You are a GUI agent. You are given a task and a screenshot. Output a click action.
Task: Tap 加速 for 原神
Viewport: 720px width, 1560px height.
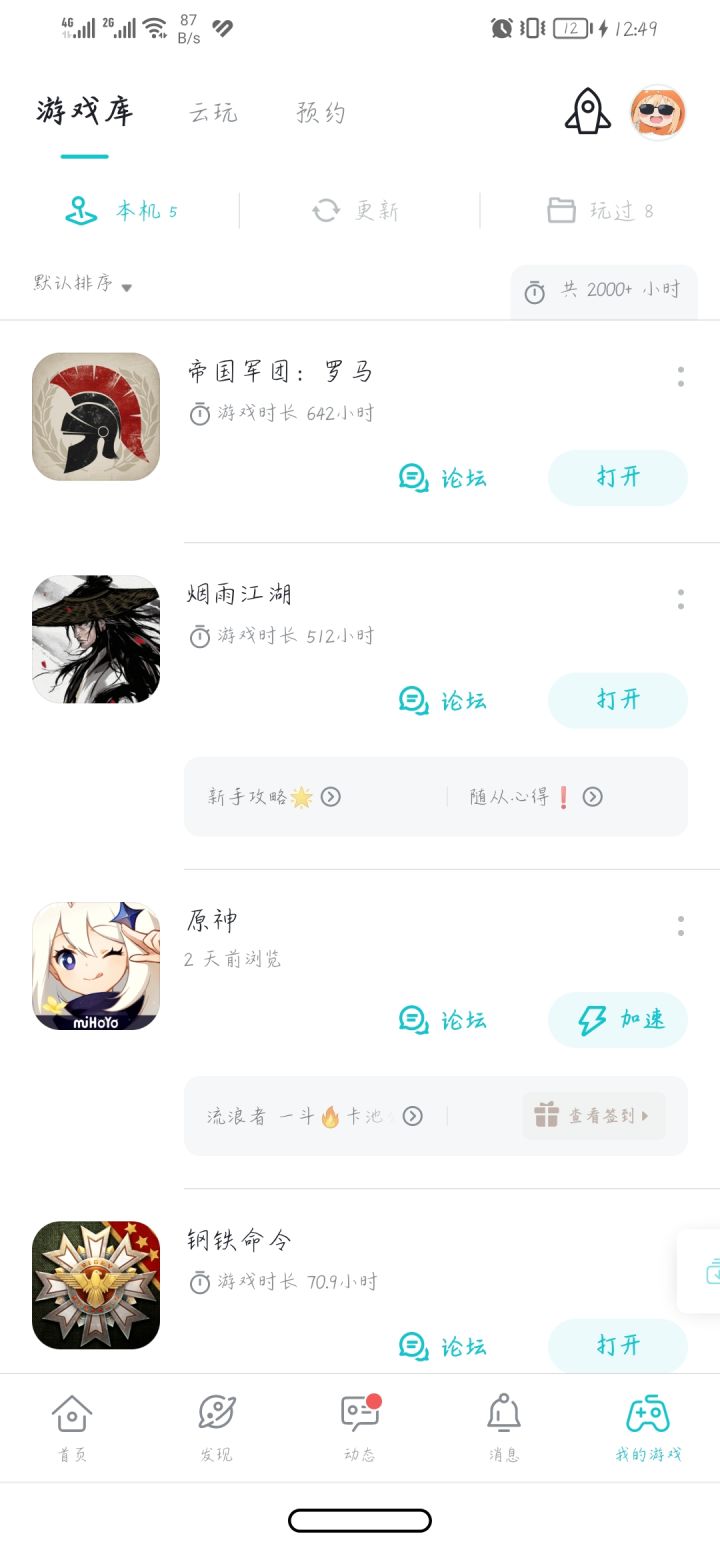click(617, 1020)
